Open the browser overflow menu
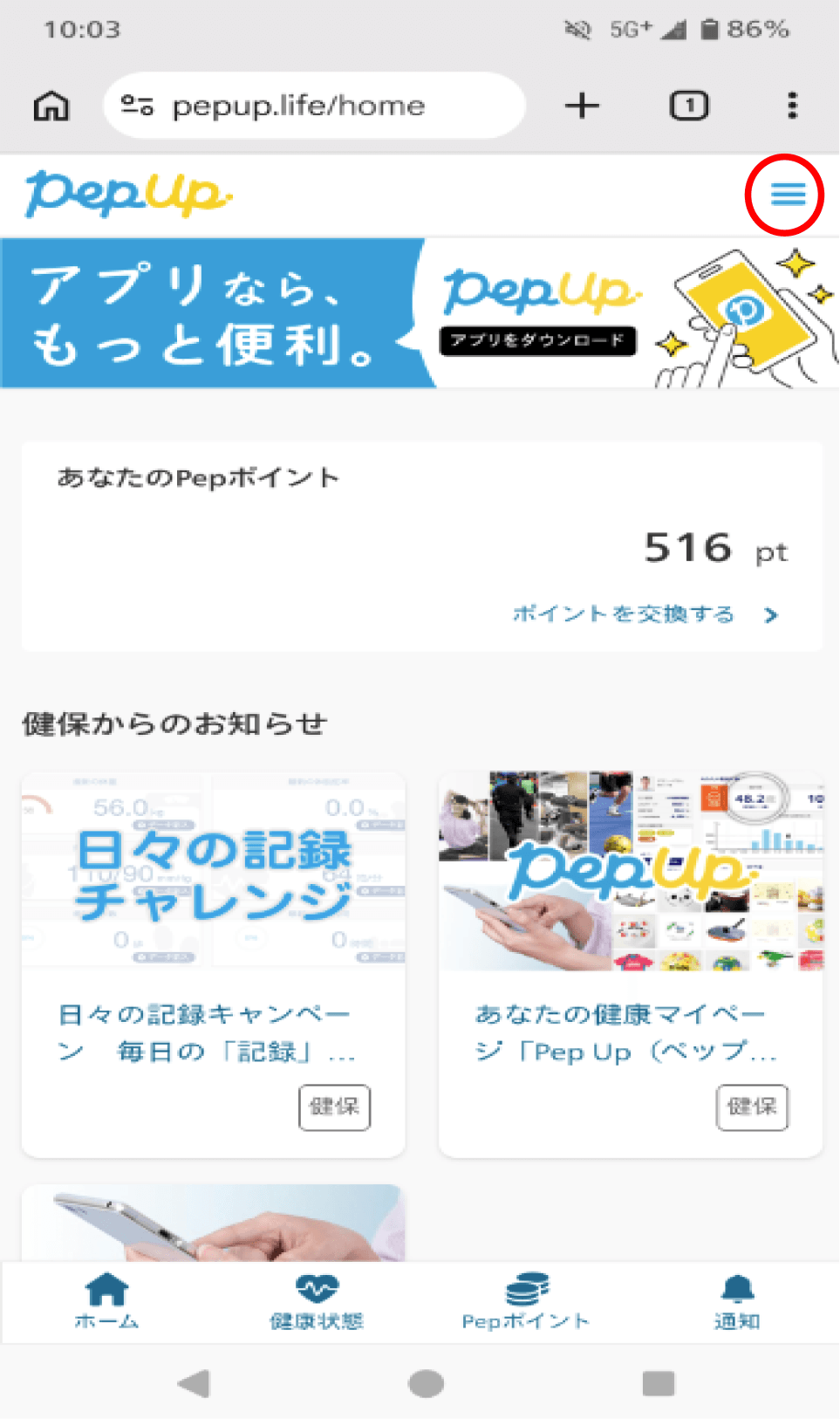840x1419 pixels. pos(792,106)
